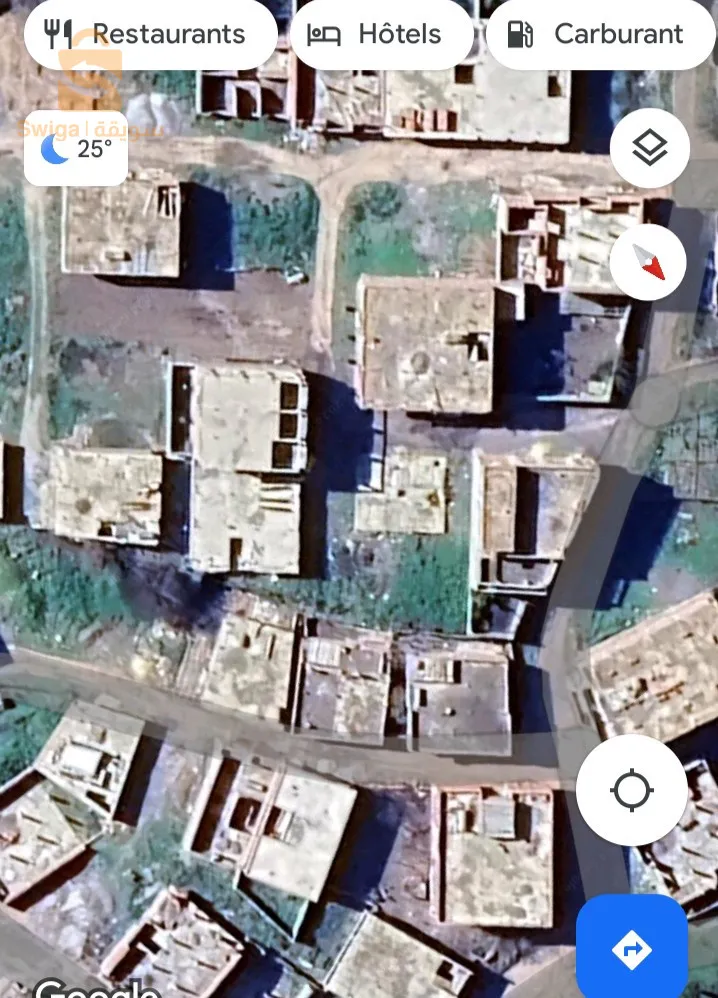This screenshot has height=998, width=718.
Task: Filter the map by Hôtels
Action: [x=381, y=34]
